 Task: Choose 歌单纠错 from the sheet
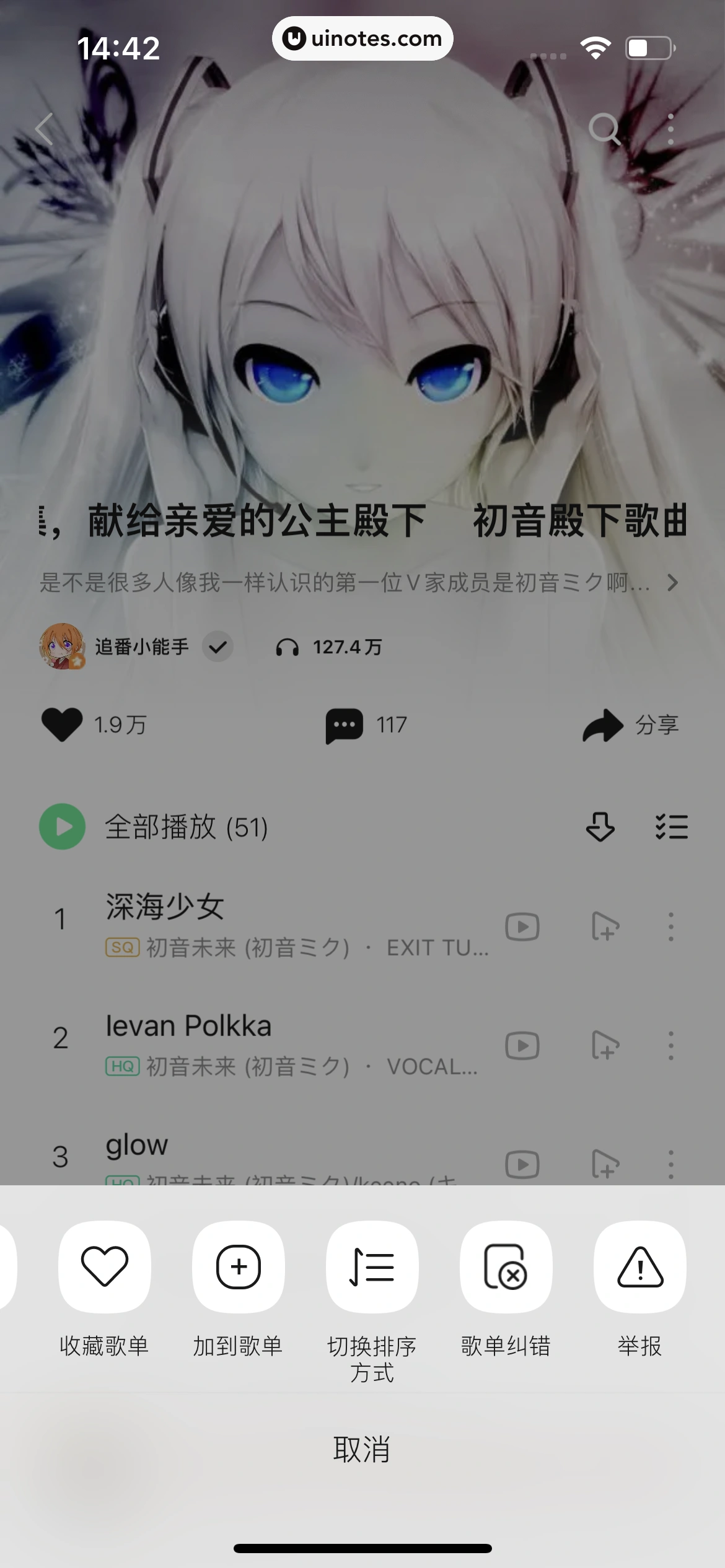point(506,1267)
